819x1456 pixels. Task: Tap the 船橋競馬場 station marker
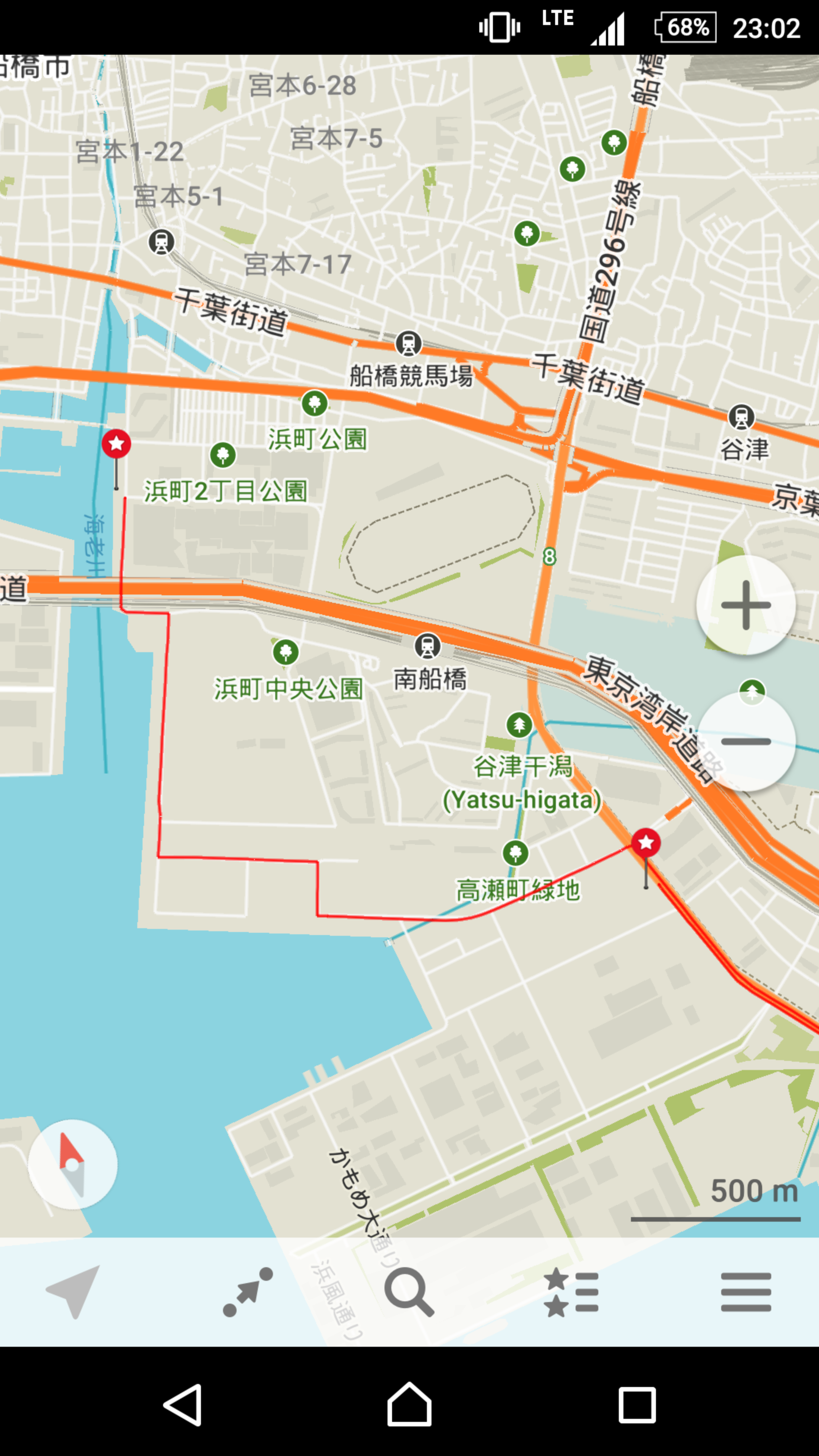point(408,343)
